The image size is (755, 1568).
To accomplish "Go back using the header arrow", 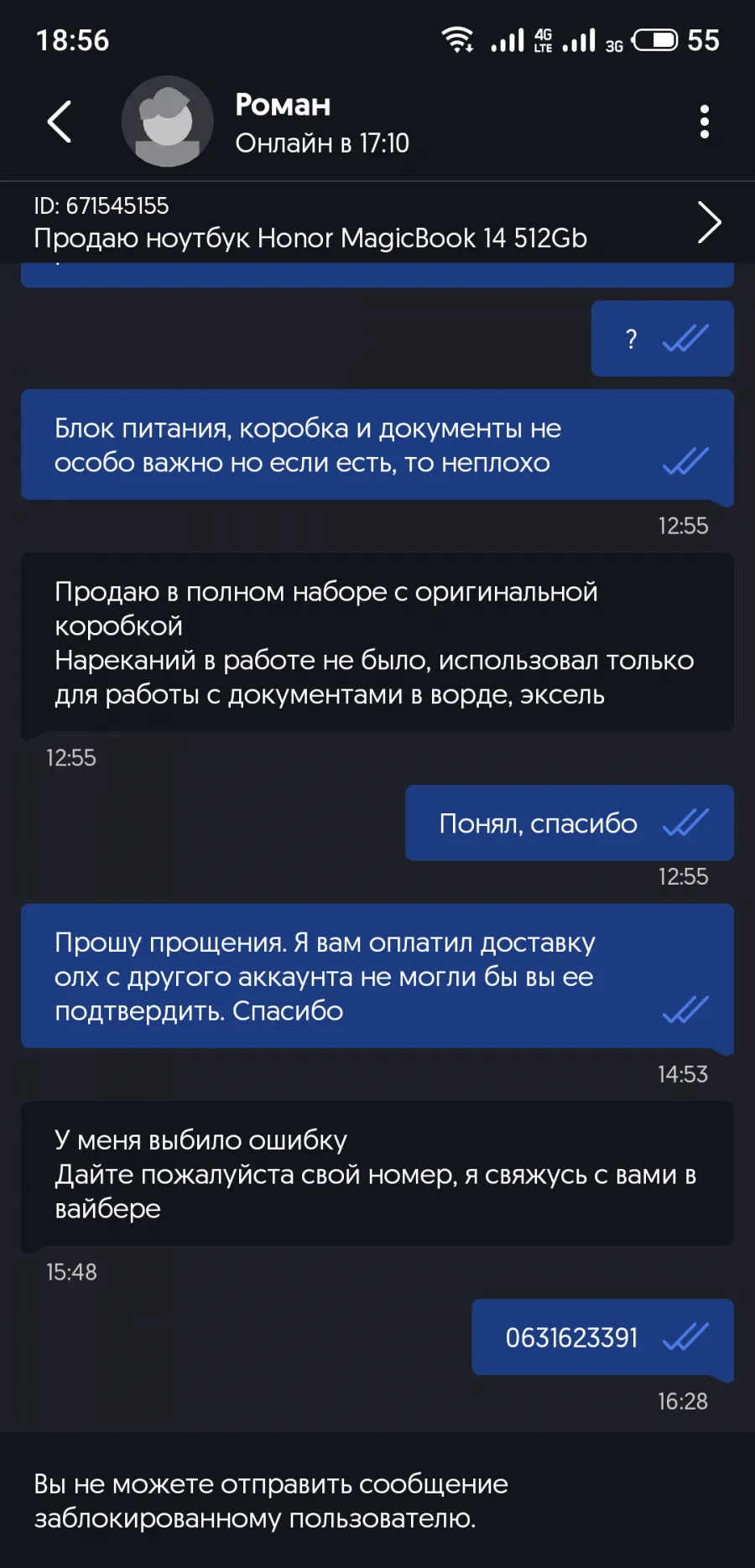I will 59,122.
